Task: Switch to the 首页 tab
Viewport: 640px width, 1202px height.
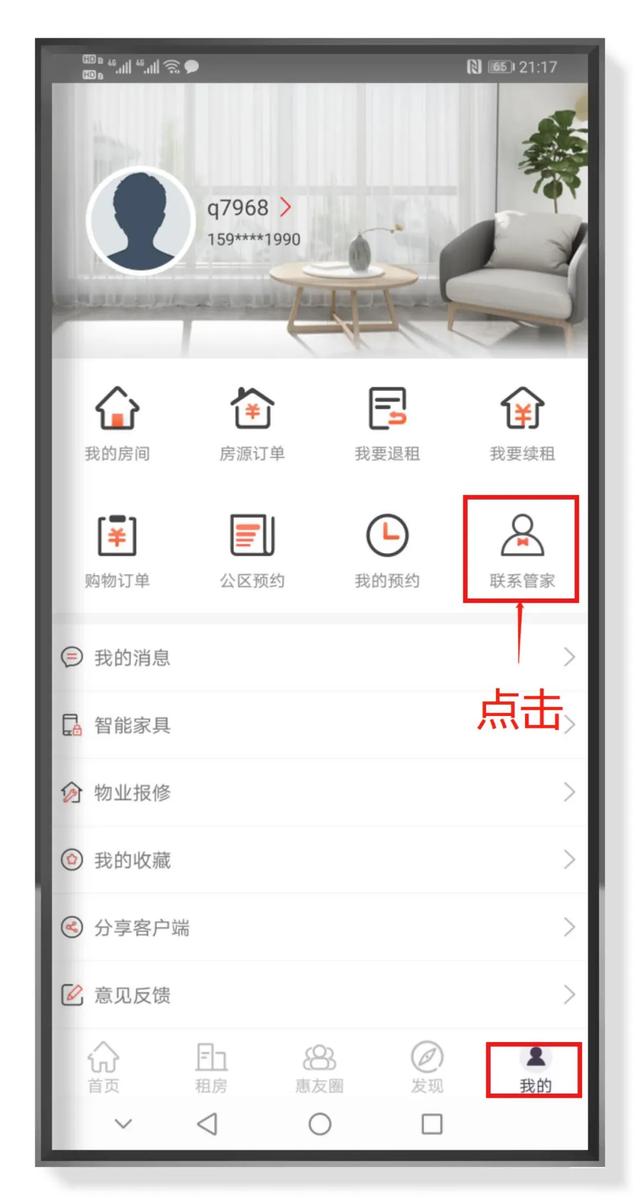Action: click(x=103, y=1067)
